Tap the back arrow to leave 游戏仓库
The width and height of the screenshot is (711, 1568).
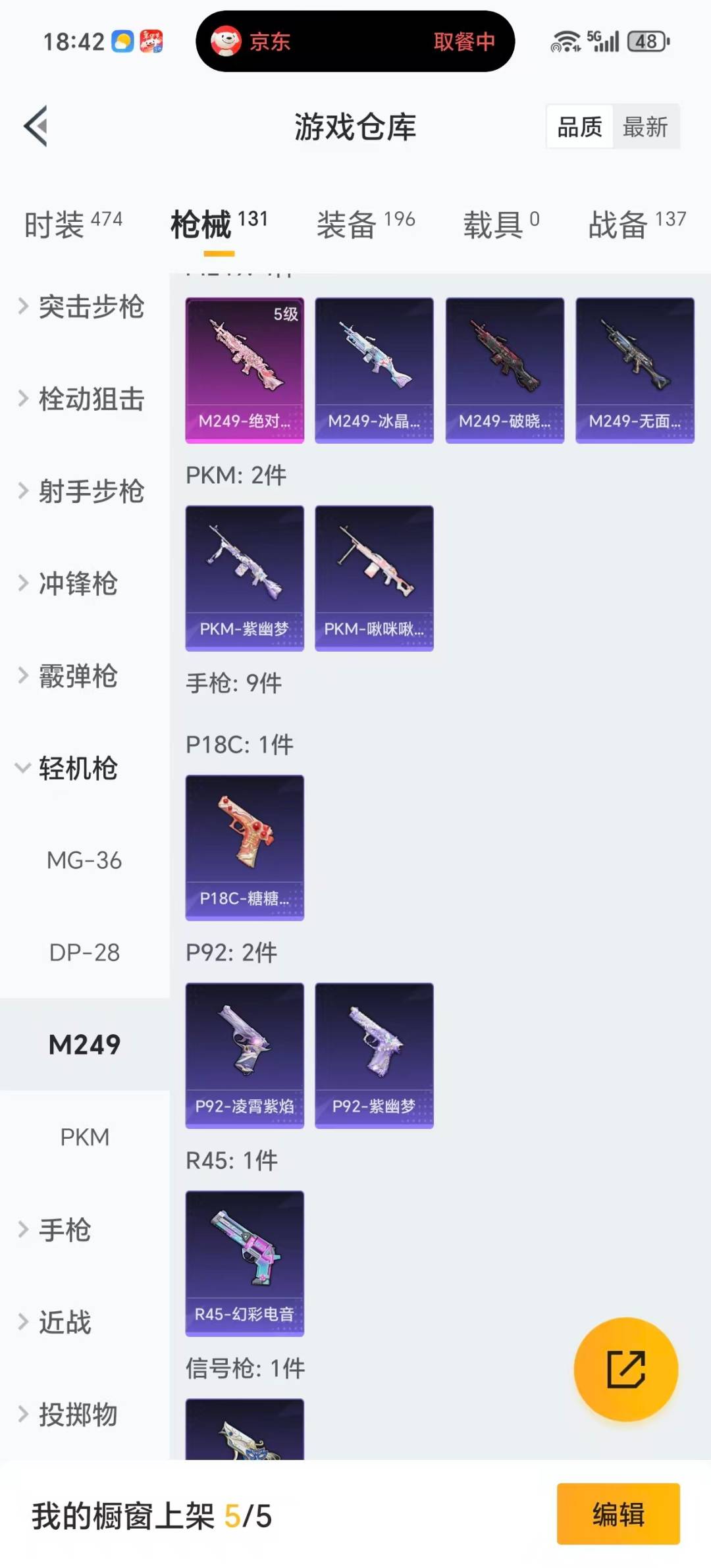tap(38, 127)
